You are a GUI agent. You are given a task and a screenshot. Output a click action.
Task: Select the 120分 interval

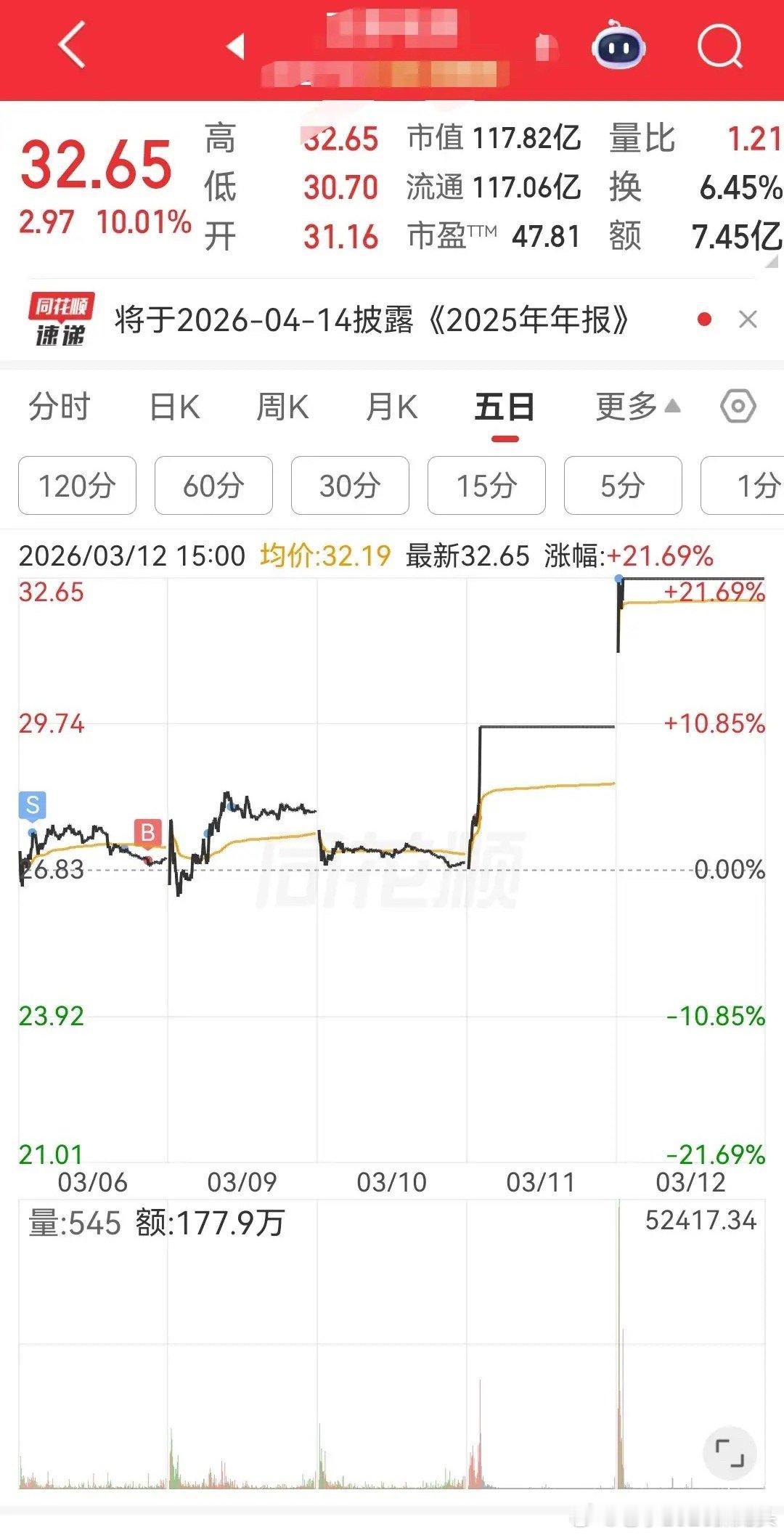coord(76,486)
